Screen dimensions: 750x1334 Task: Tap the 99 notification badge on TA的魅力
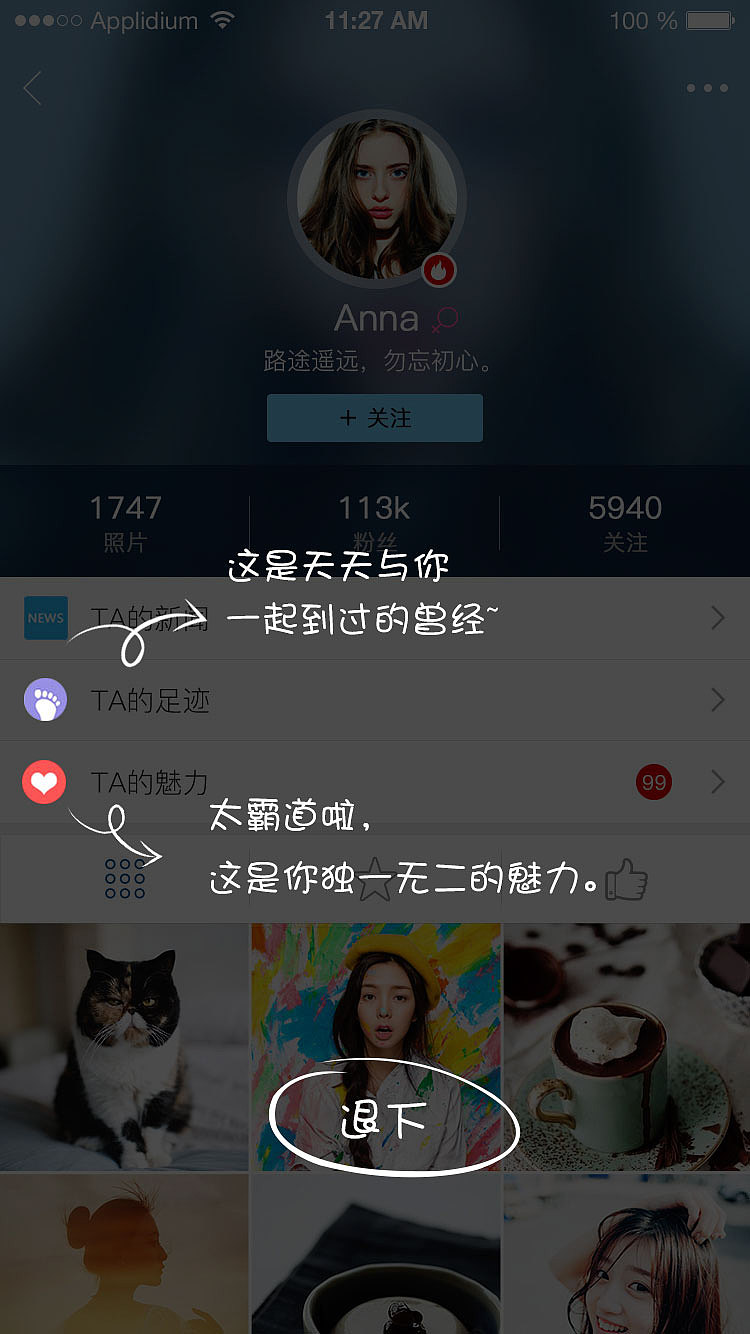(x=653, y=782)
